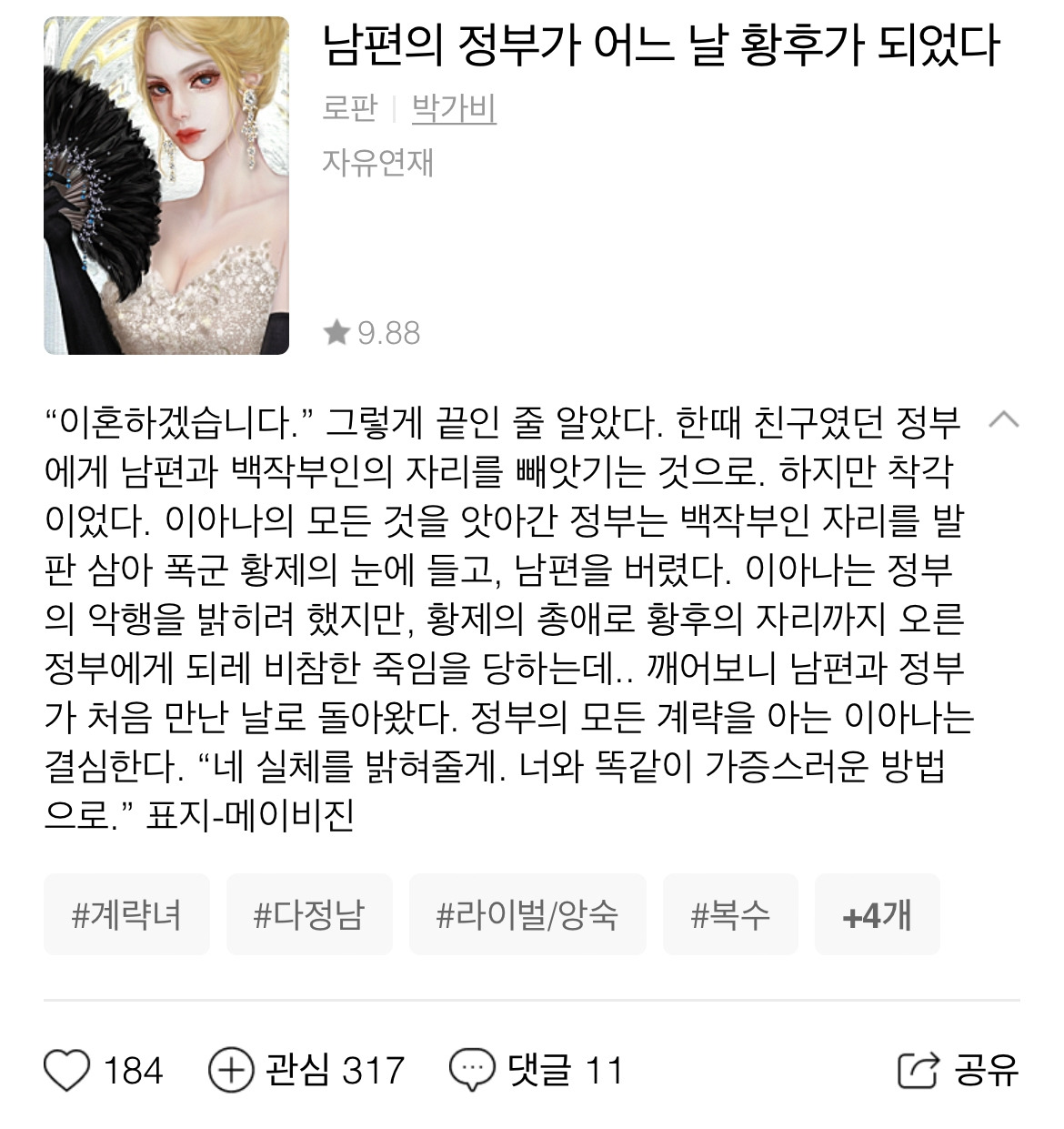The height and width of the screenshot is (1129, 1064).
Task: Click the 자유연재 status label
Action: 378,161
